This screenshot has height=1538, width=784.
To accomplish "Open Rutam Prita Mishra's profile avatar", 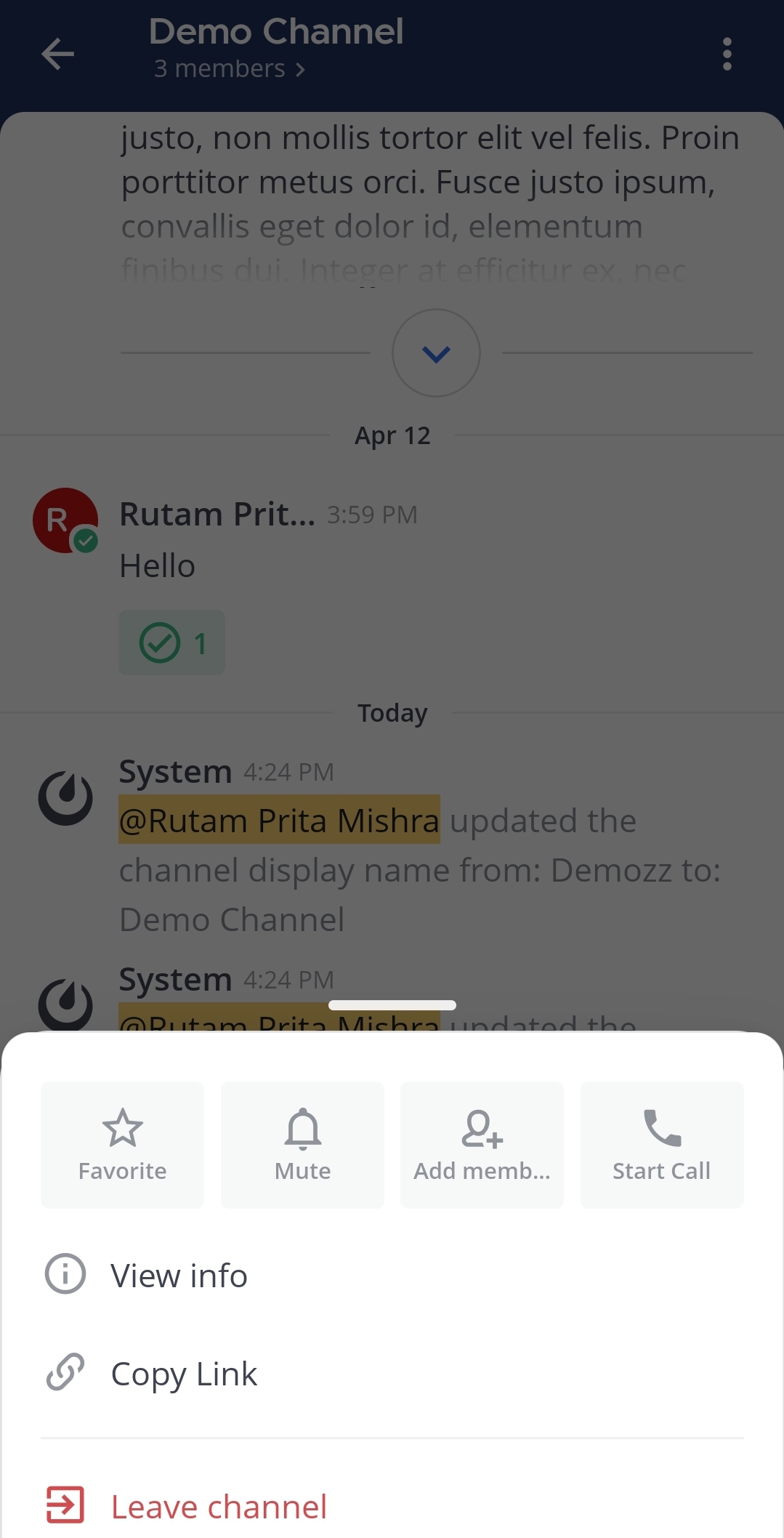I will pos(65,520).
